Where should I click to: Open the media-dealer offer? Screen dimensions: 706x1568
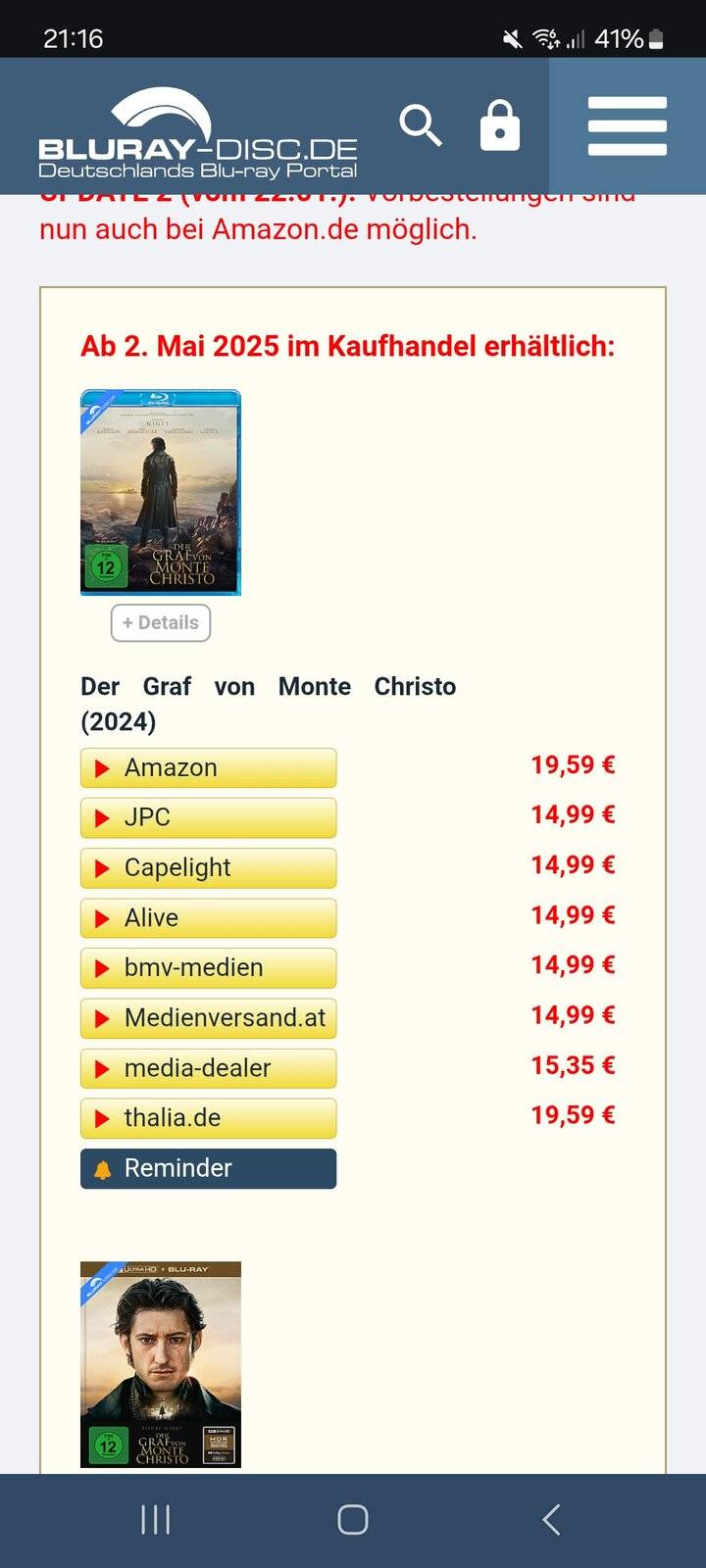(x=208, y=1068)
